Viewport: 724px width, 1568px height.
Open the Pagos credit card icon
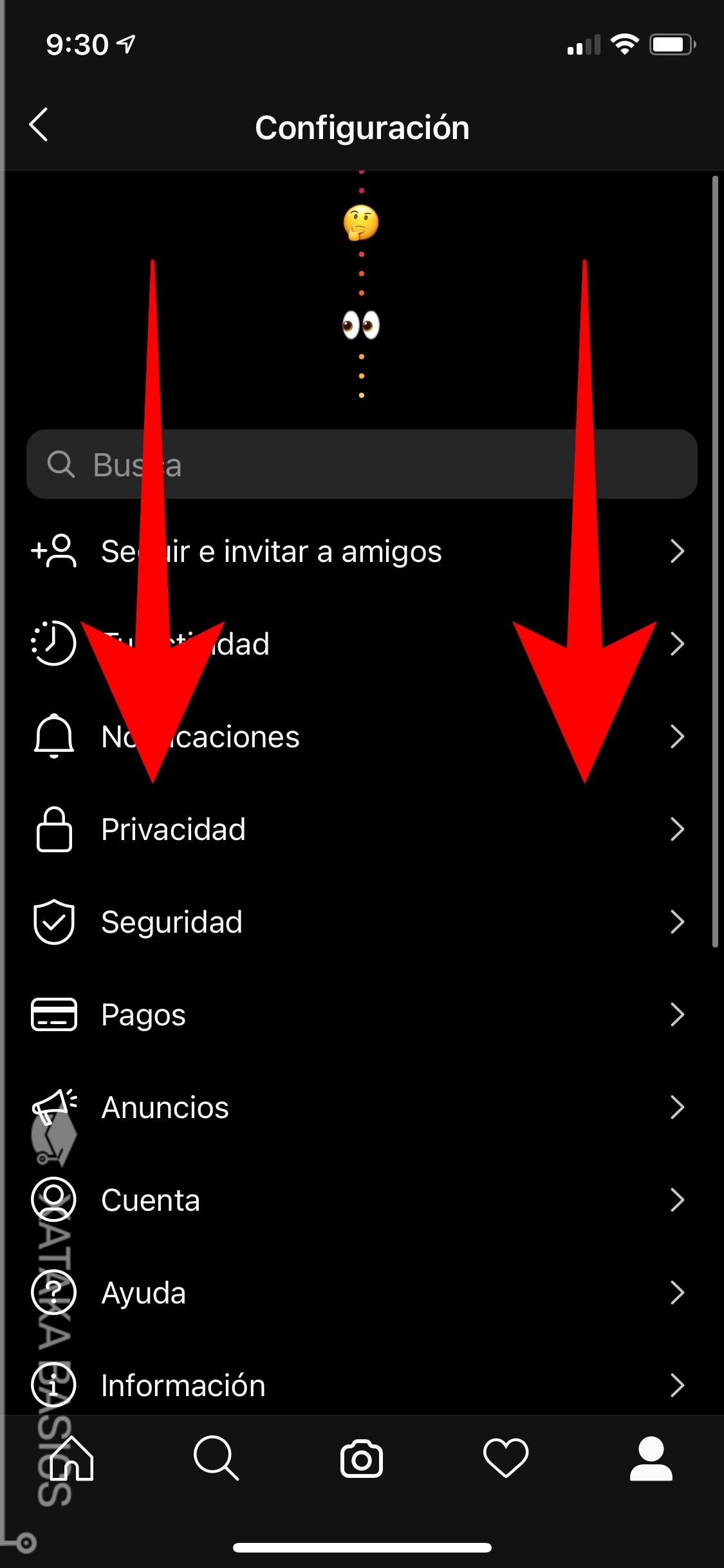click(x=54, y=1014)
